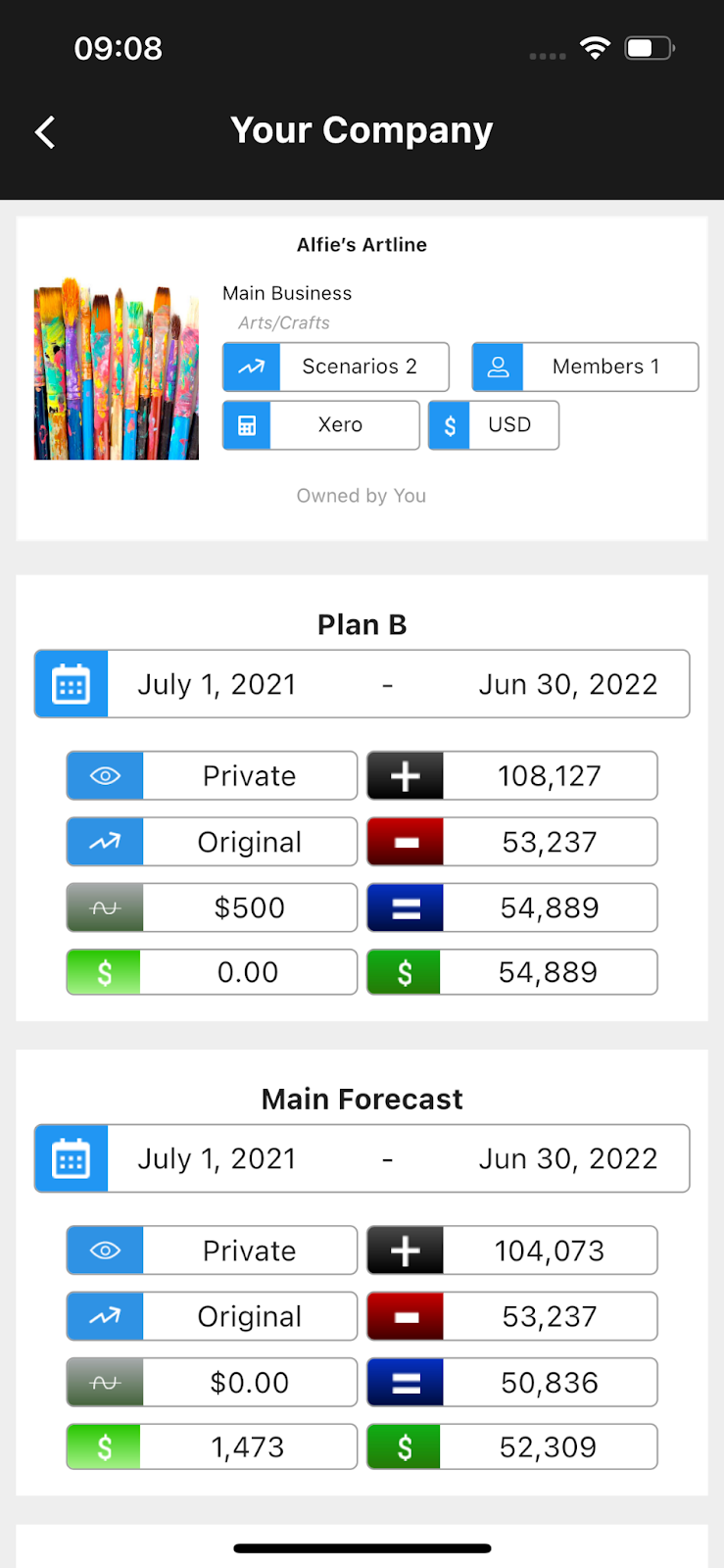Image resolution: width=724 pixels, height=1568 pixels.
Task: Click the USD dollar icon
Action: (x=450, y=425)
